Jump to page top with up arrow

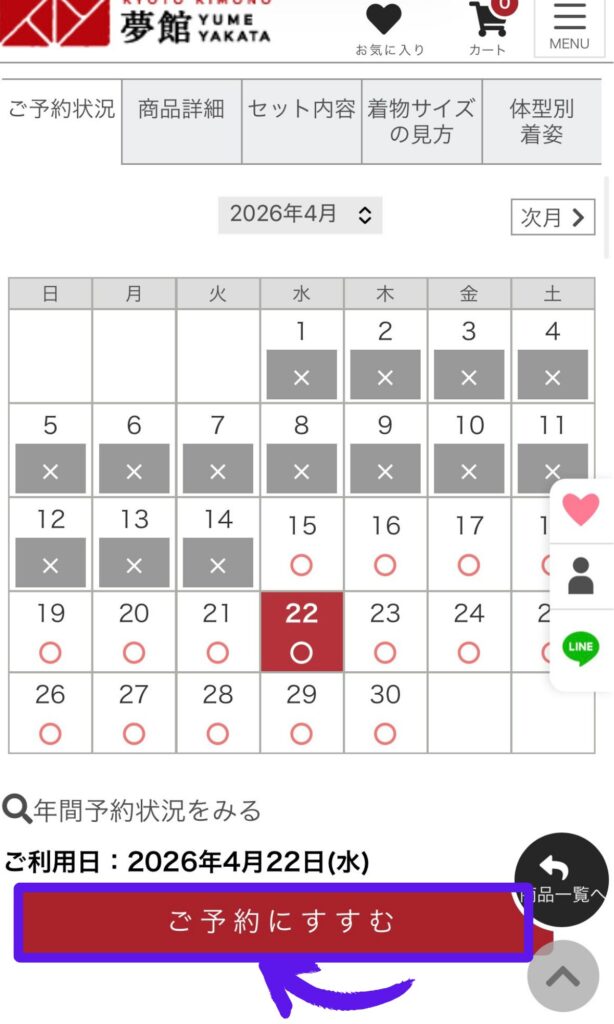563,977
